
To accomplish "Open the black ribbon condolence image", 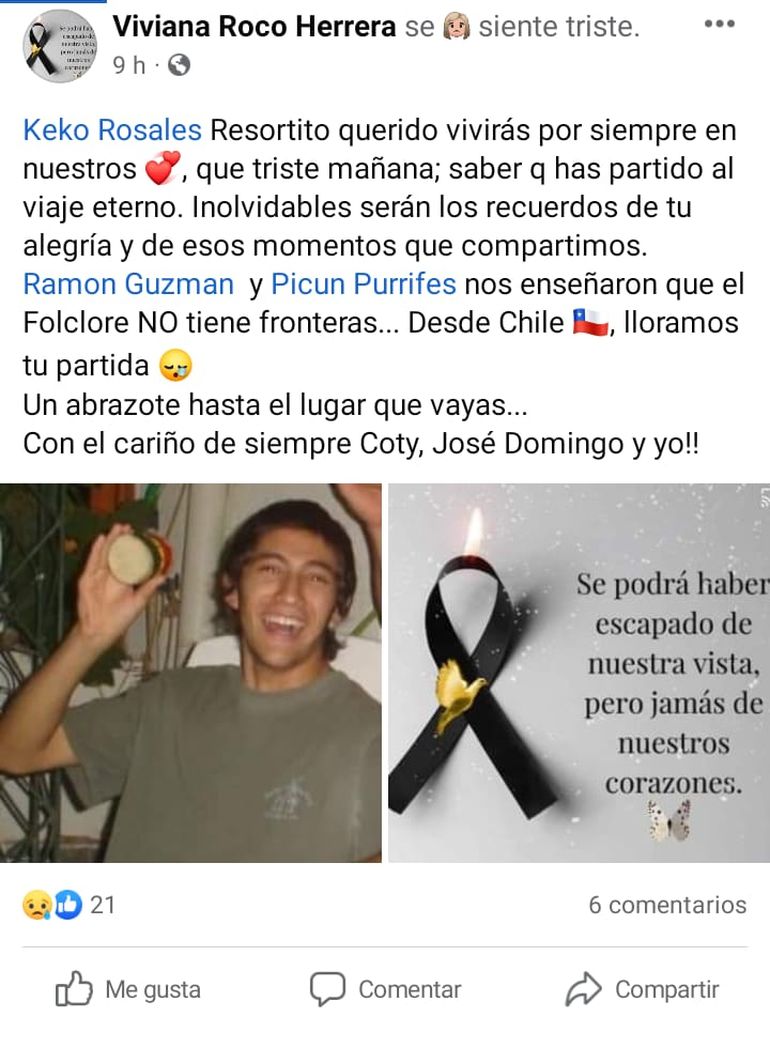I will tap(578, 673).
